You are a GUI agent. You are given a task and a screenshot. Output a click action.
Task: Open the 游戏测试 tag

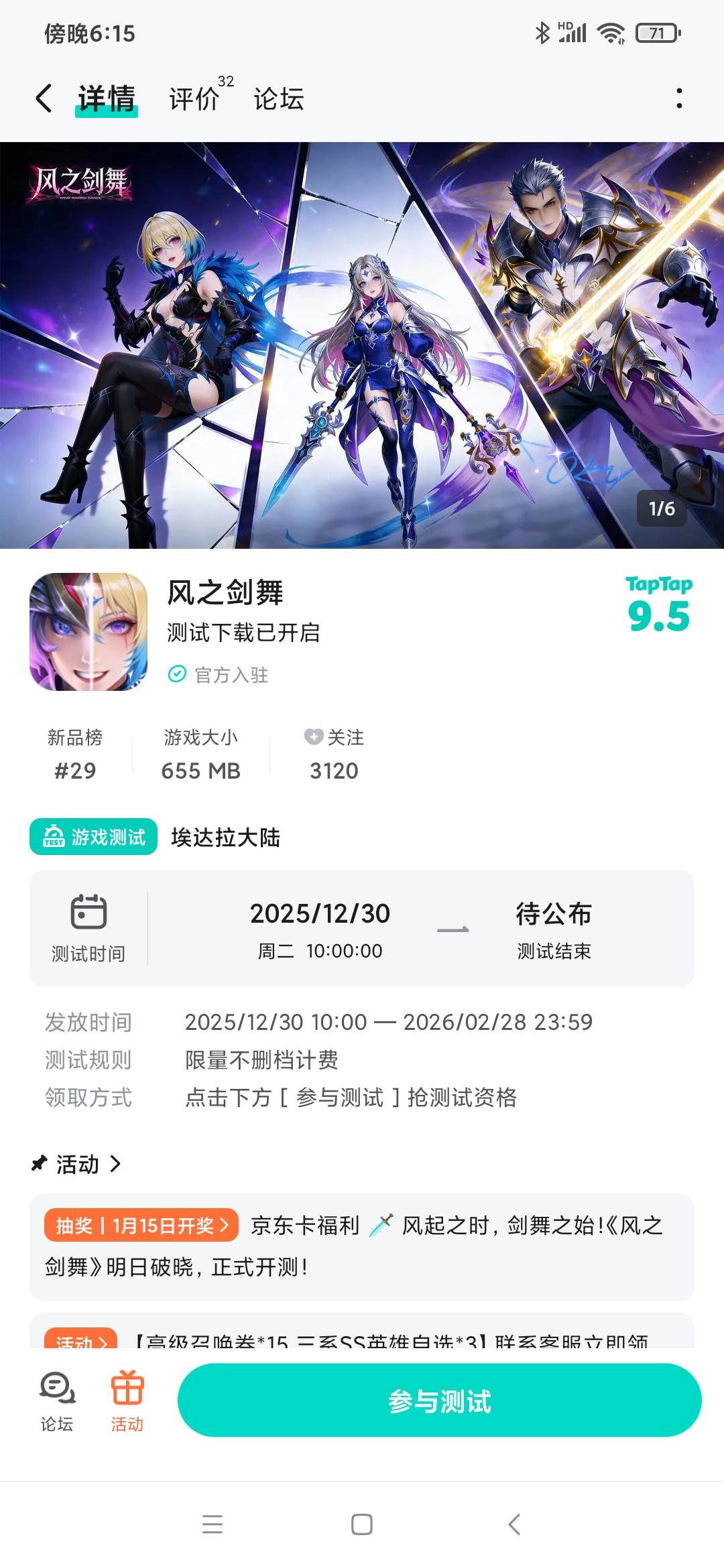tap(94, 837)
